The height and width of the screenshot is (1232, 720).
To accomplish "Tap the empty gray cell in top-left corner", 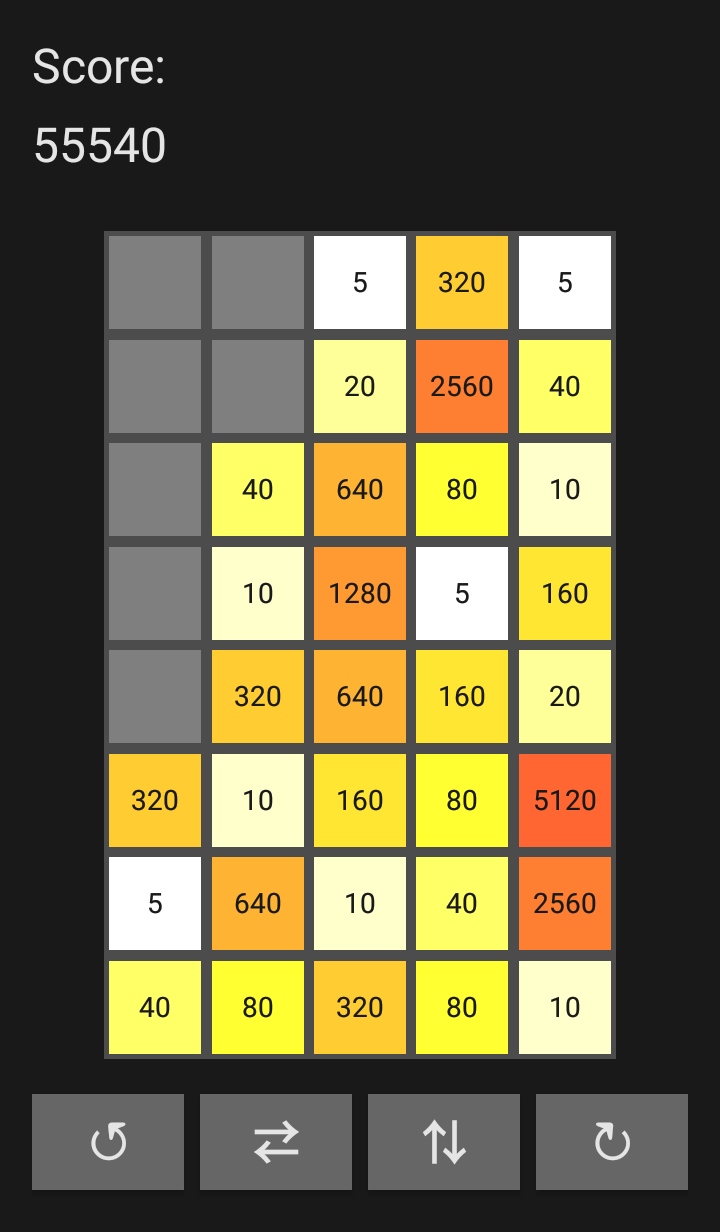I will point(154,282).
